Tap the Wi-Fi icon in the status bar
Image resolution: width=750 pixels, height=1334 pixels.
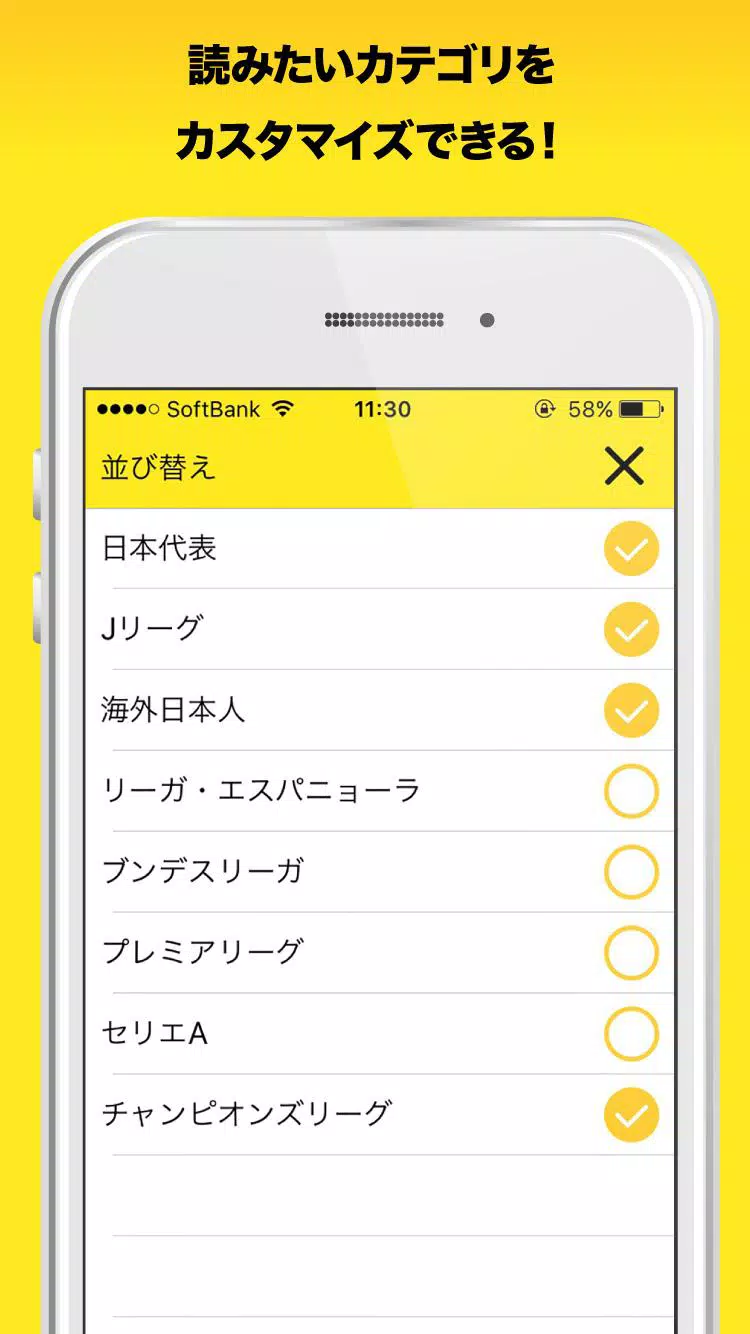283,410
